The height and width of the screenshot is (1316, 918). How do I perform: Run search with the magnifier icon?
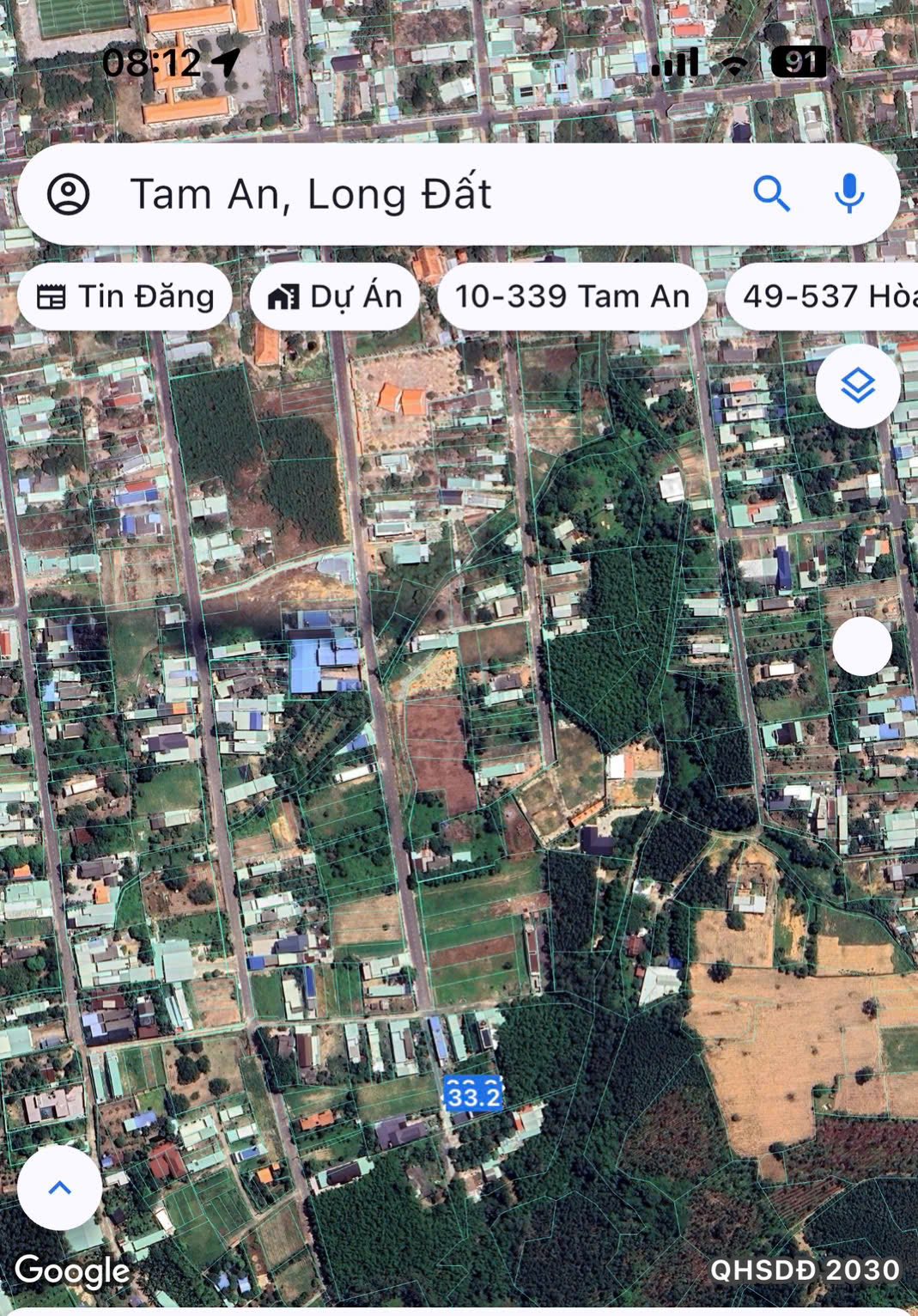tap(771, 194)
